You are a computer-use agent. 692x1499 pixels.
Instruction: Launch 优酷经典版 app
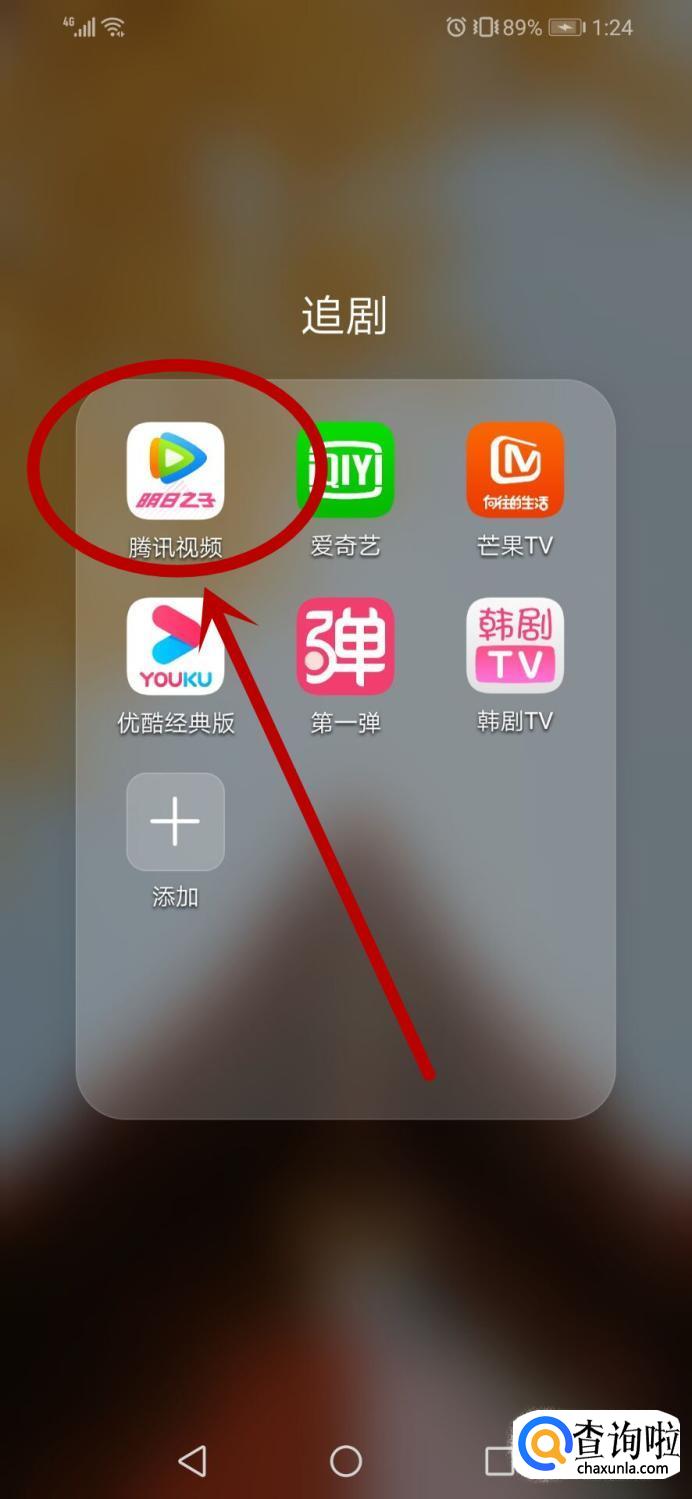click(x=175, y=647)
